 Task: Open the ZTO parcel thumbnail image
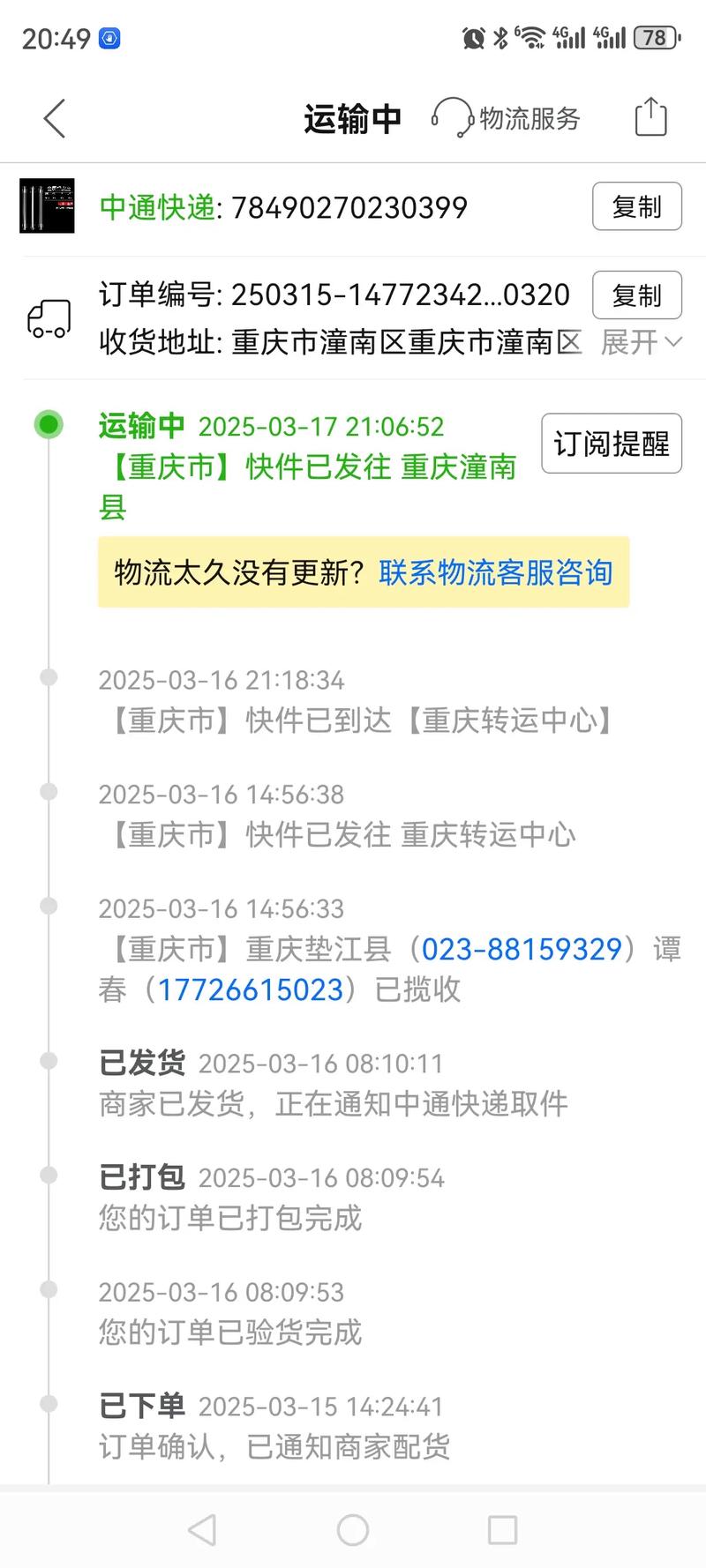49,207
